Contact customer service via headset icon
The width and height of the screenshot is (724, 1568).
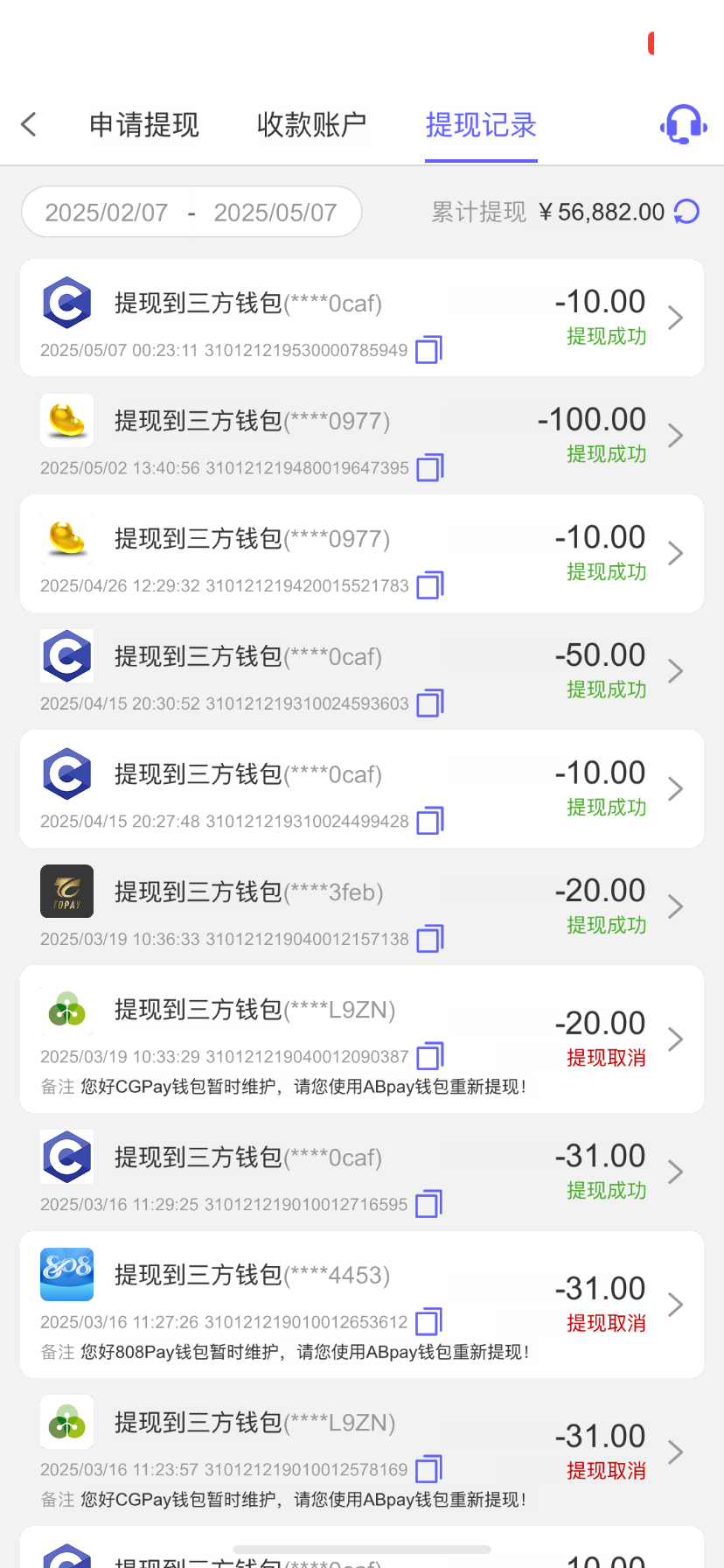click(683, 124)
